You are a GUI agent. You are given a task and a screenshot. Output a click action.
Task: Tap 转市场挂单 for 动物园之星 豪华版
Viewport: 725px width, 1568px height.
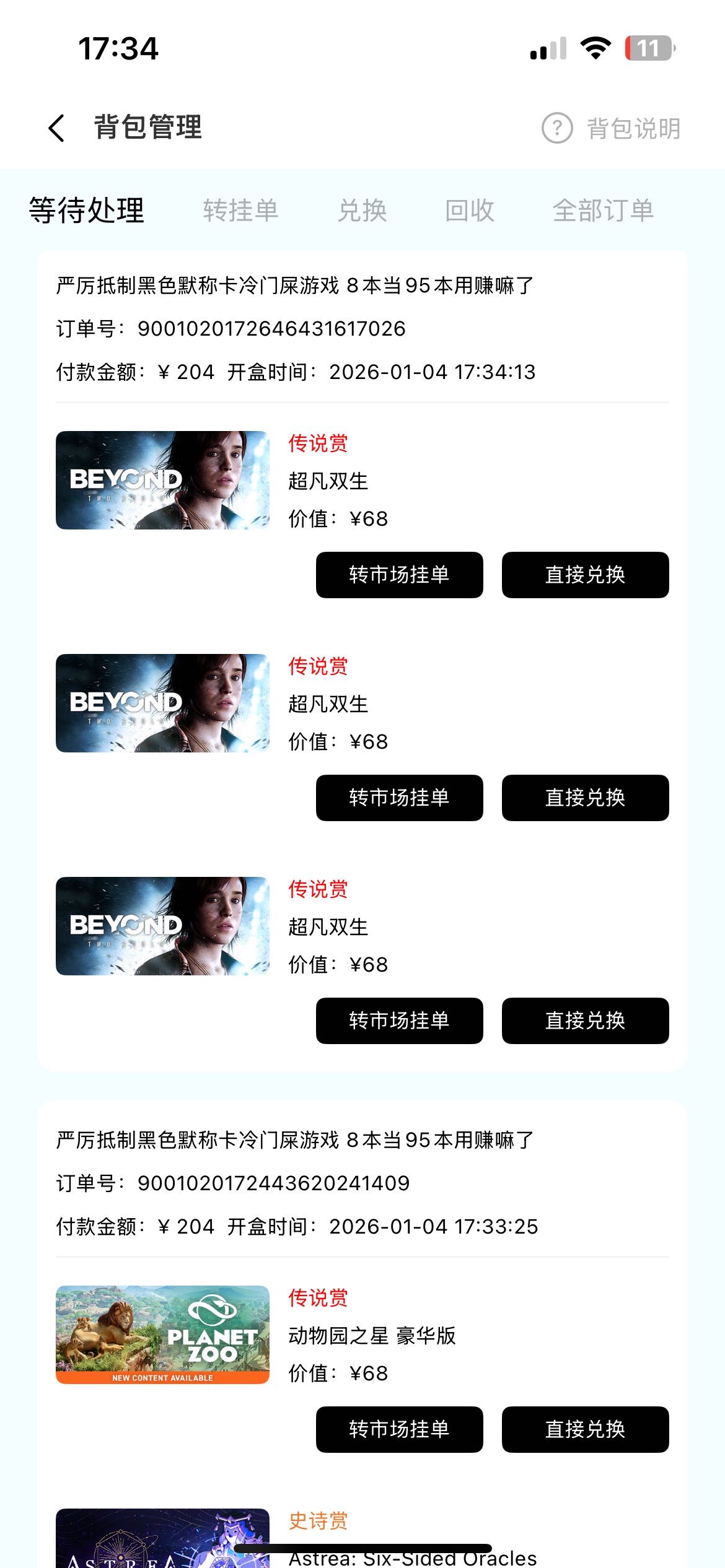(x=399, y=1429)
